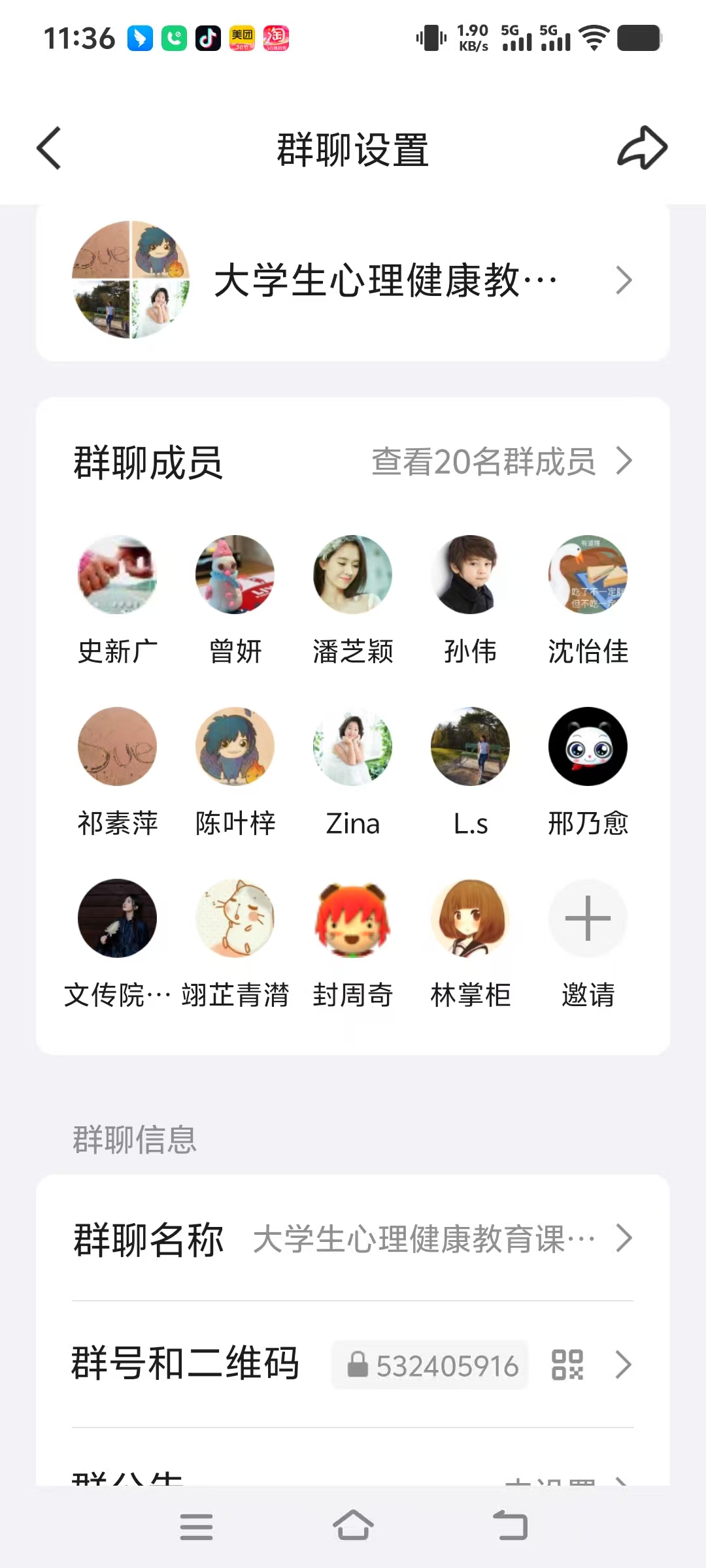Open 封周奇's profile
The image size is (706, 1568).
click(353, 919)
